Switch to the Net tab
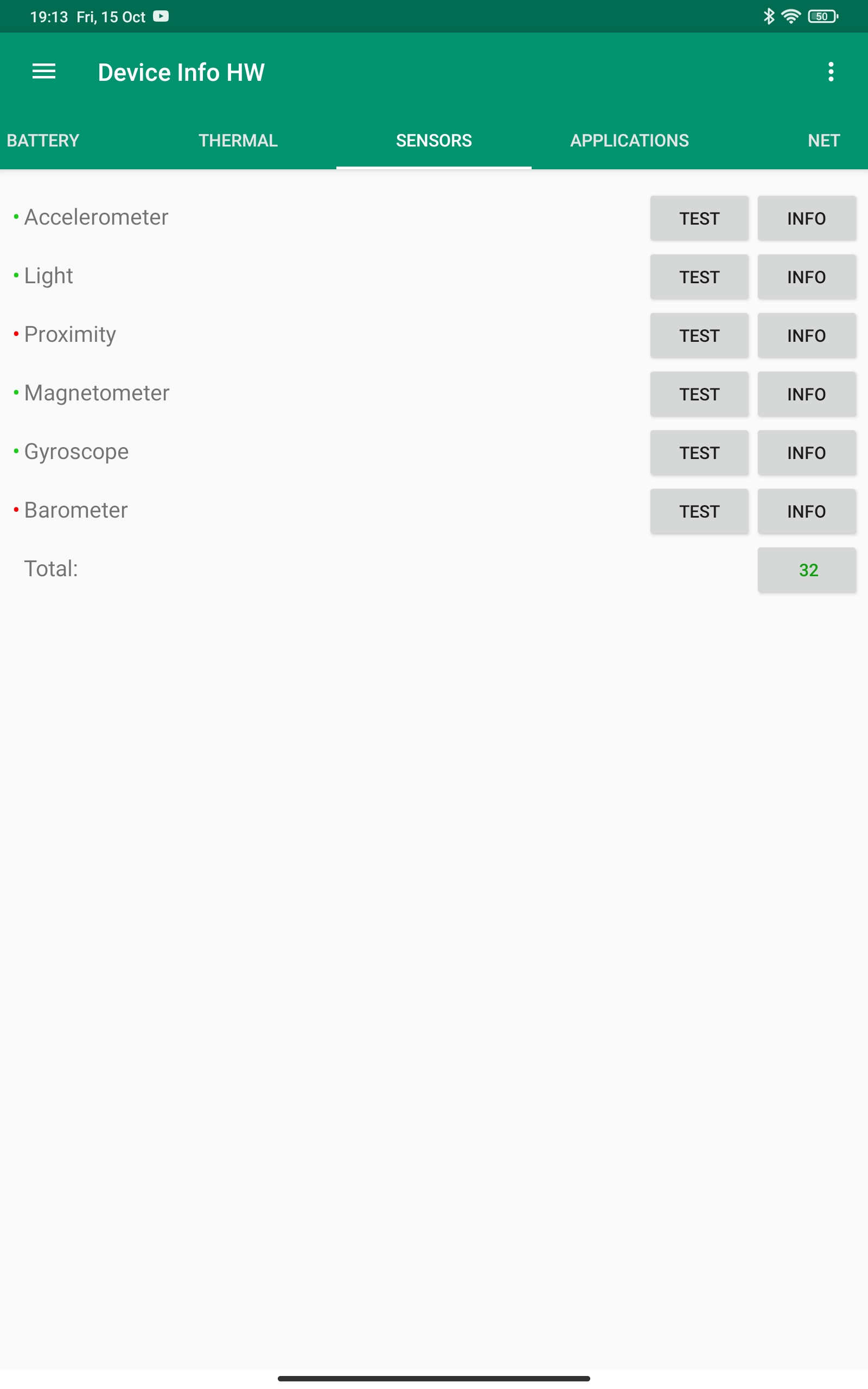 pyautogui.click(x=823, y=141)
